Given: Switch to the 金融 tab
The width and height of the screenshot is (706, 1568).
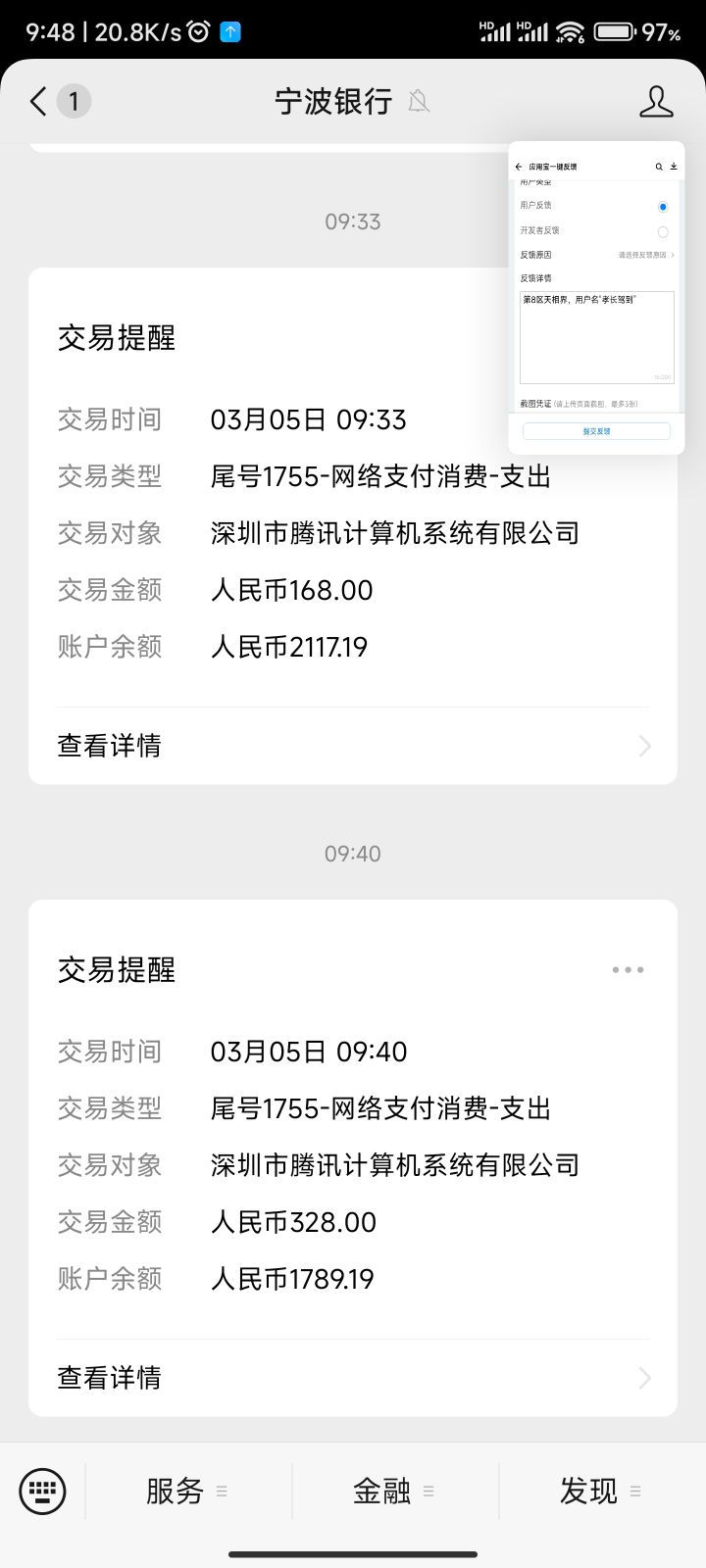Looking at the screenshot, I should [x=381, y=1491].
